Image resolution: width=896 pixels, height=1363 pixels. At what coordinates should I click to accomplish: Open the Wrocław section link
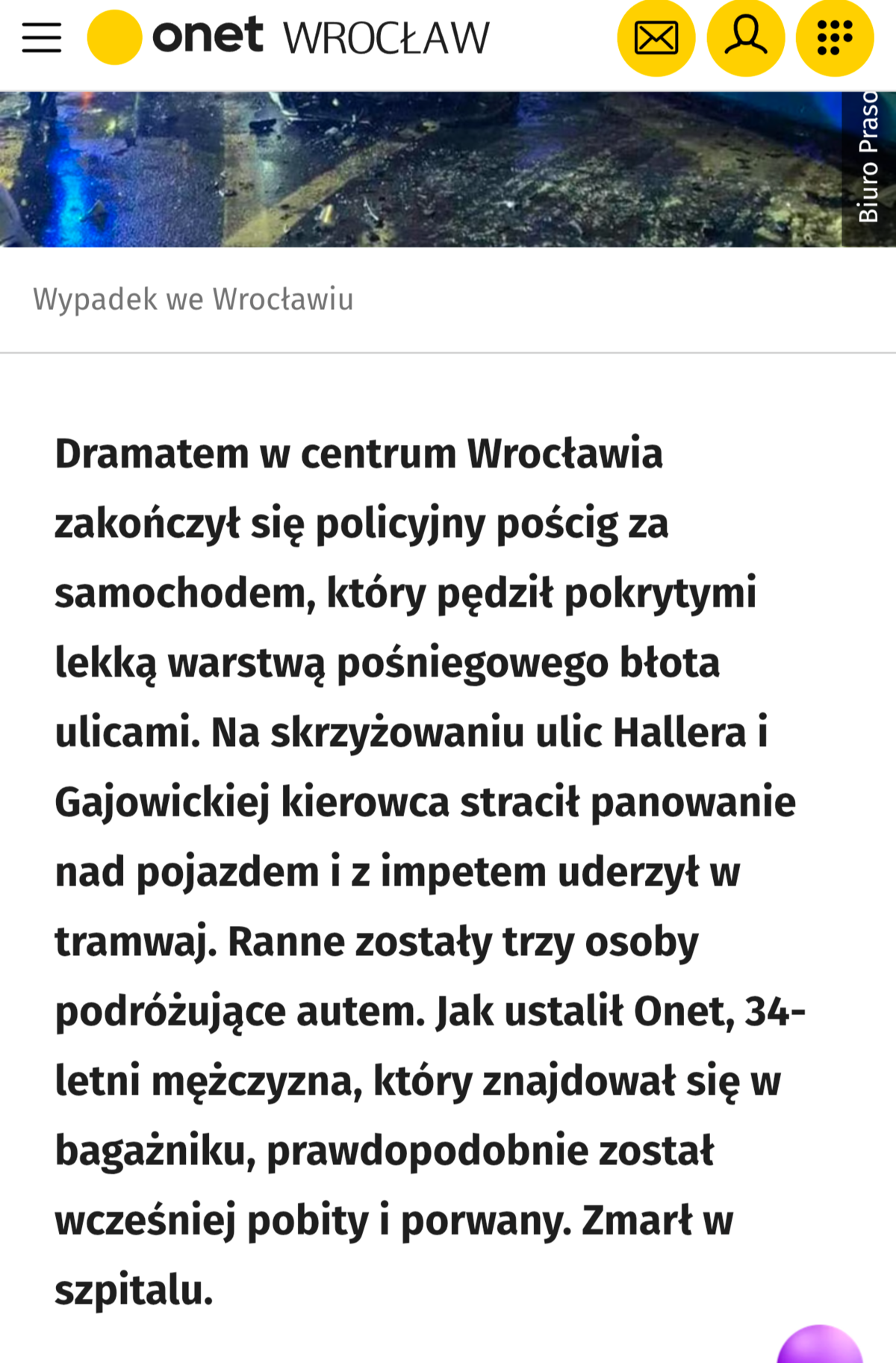coord(386,38)
